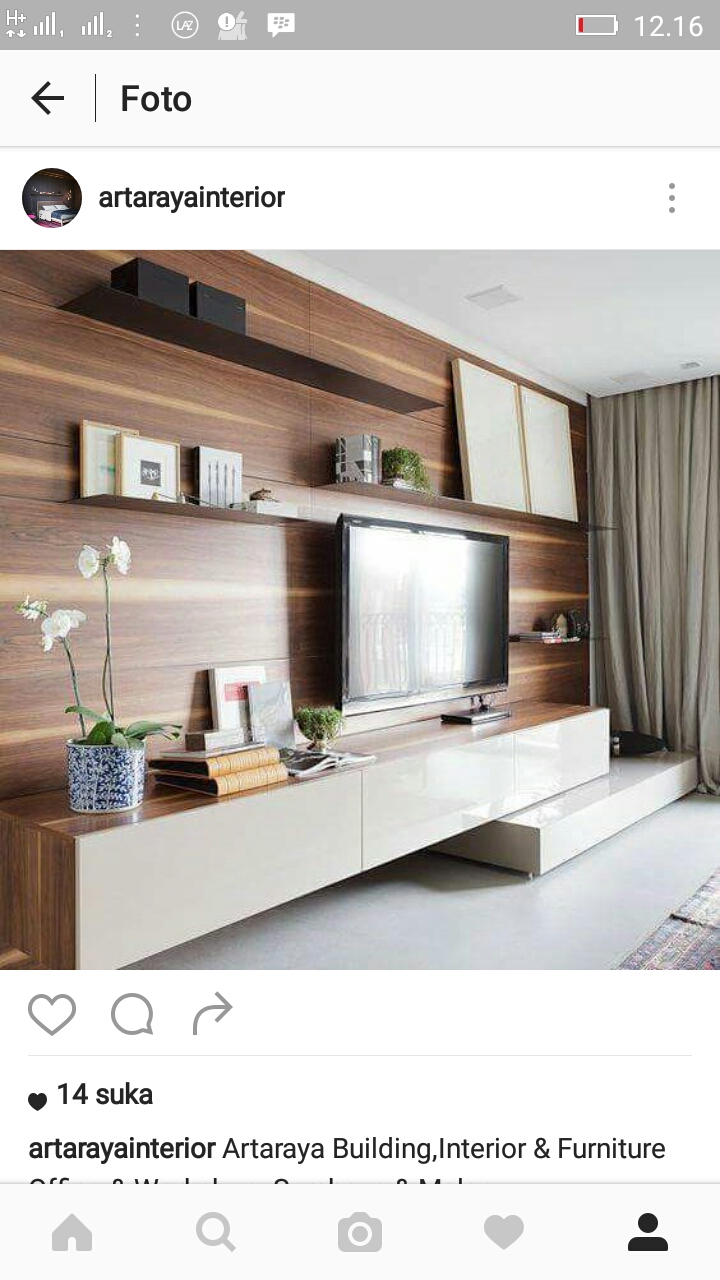
Task: Open artarayainterior name in the caption
Action: (122, 1148)
